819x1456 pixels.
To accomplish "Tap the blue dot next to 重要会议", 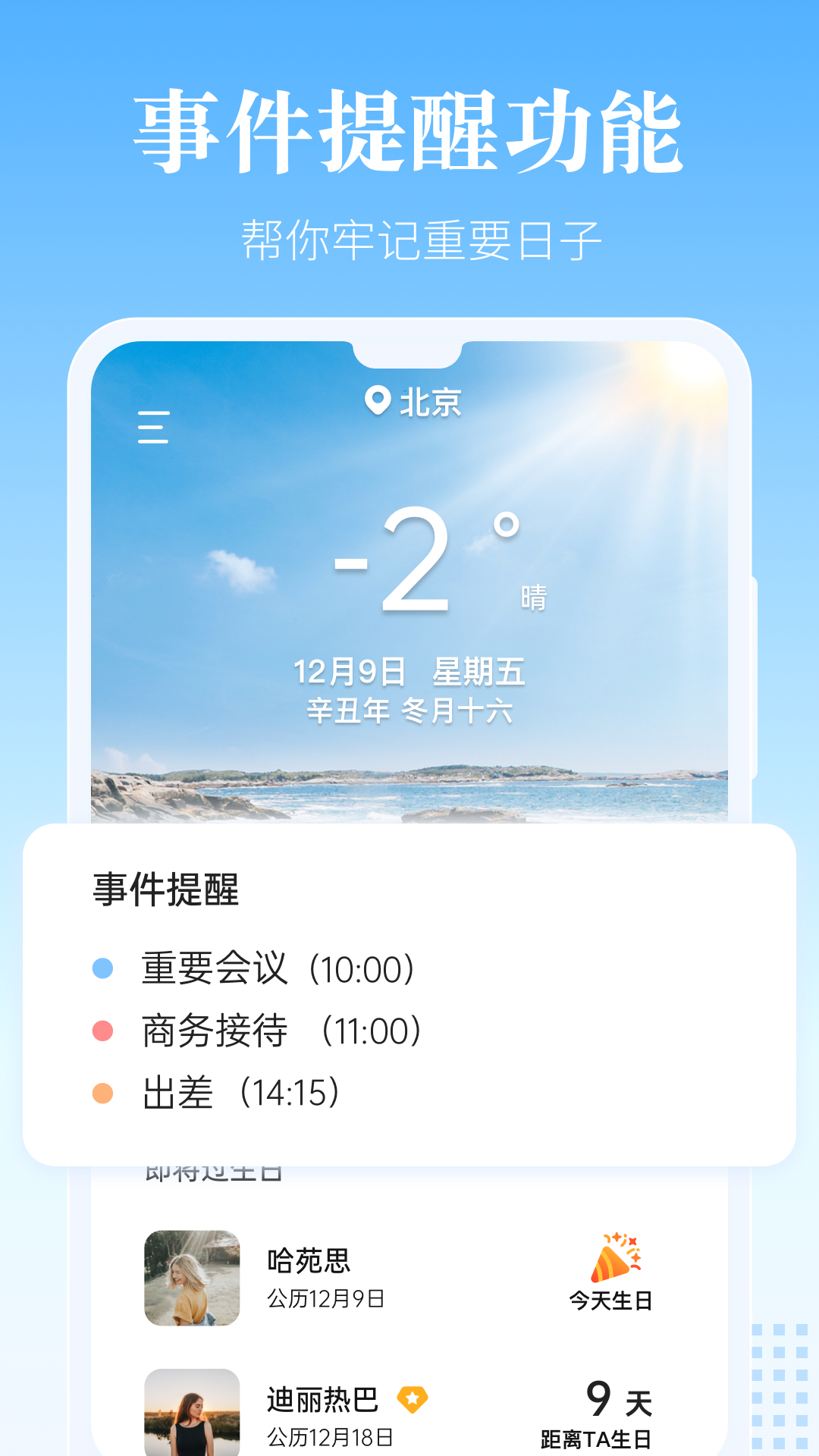I will pos(101,967).
